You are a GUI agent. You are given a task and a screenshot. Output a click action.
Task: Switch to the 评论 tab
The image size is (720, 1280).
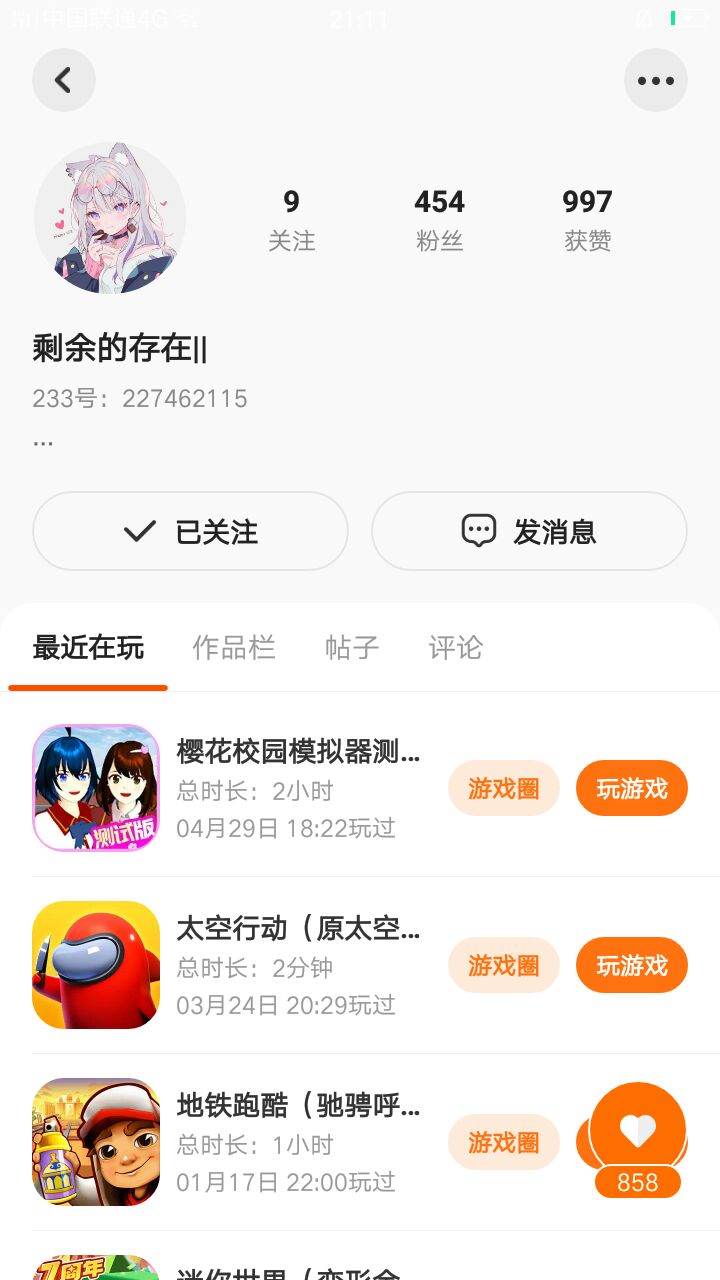[x=455, y=648]
